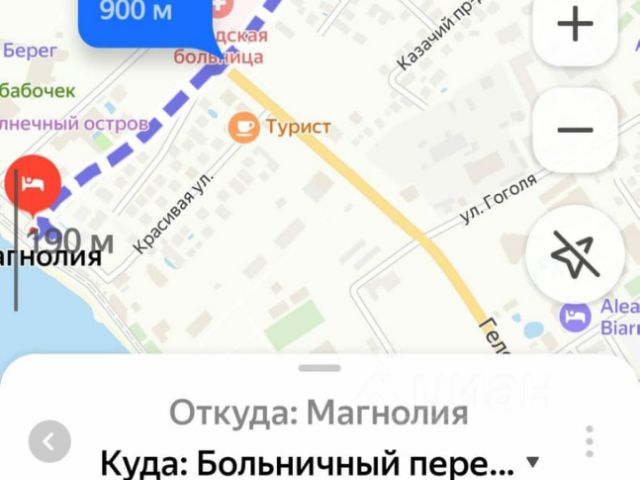Open the route overflow menu
640x480 pixels.
pyautogui.click(x=592, y=439)
